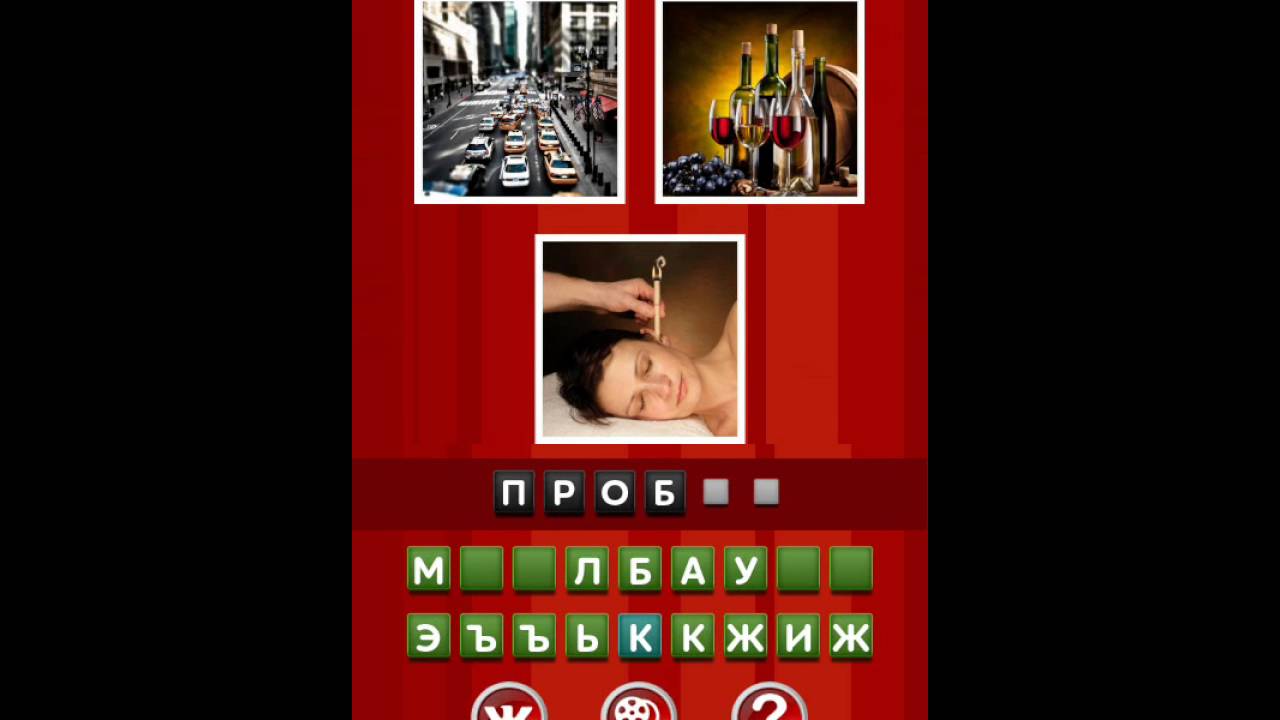Tap the film reel video button
Viewport: 1280px width, 720px height.
pos(639,705)
